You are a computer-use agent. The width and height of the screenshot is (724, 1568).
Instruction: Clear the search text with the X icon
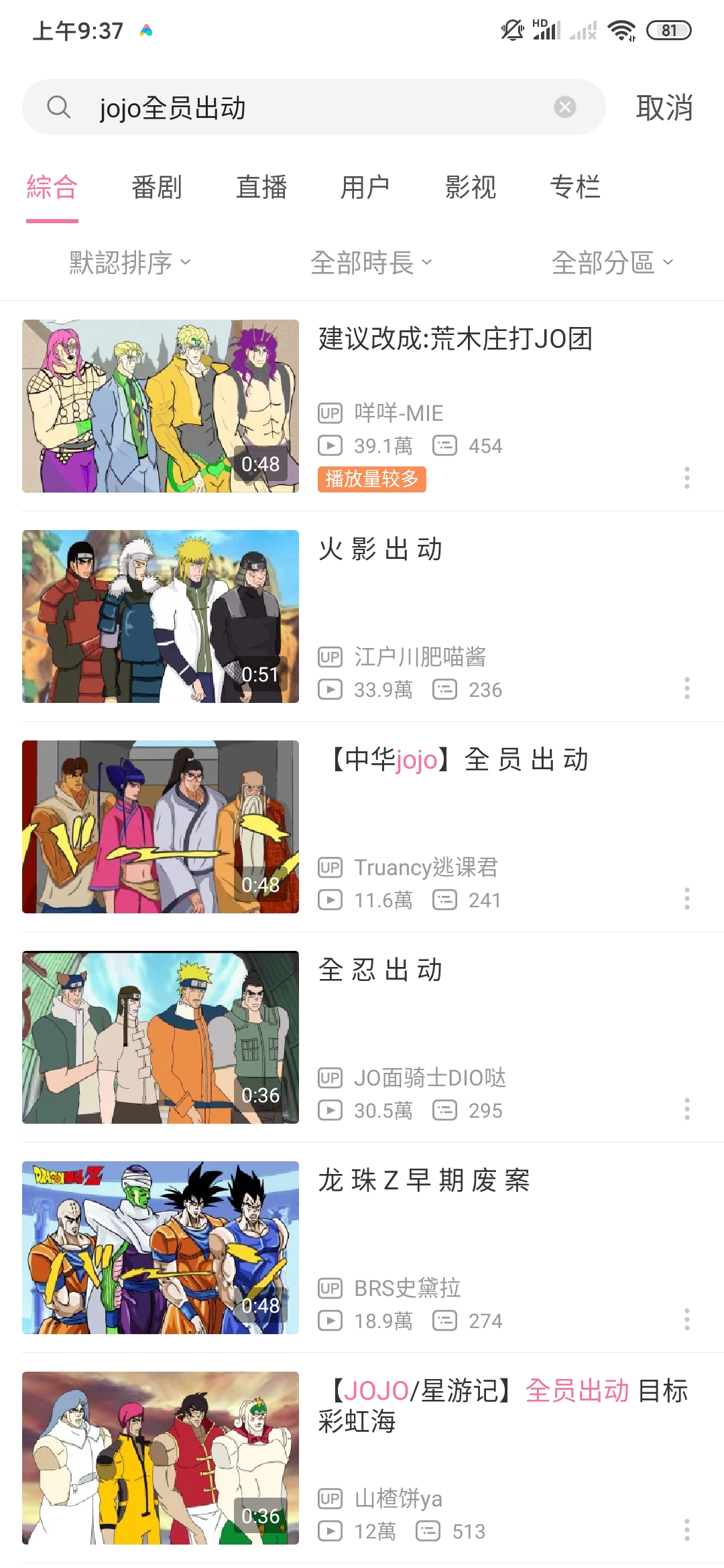coord(565,106)
